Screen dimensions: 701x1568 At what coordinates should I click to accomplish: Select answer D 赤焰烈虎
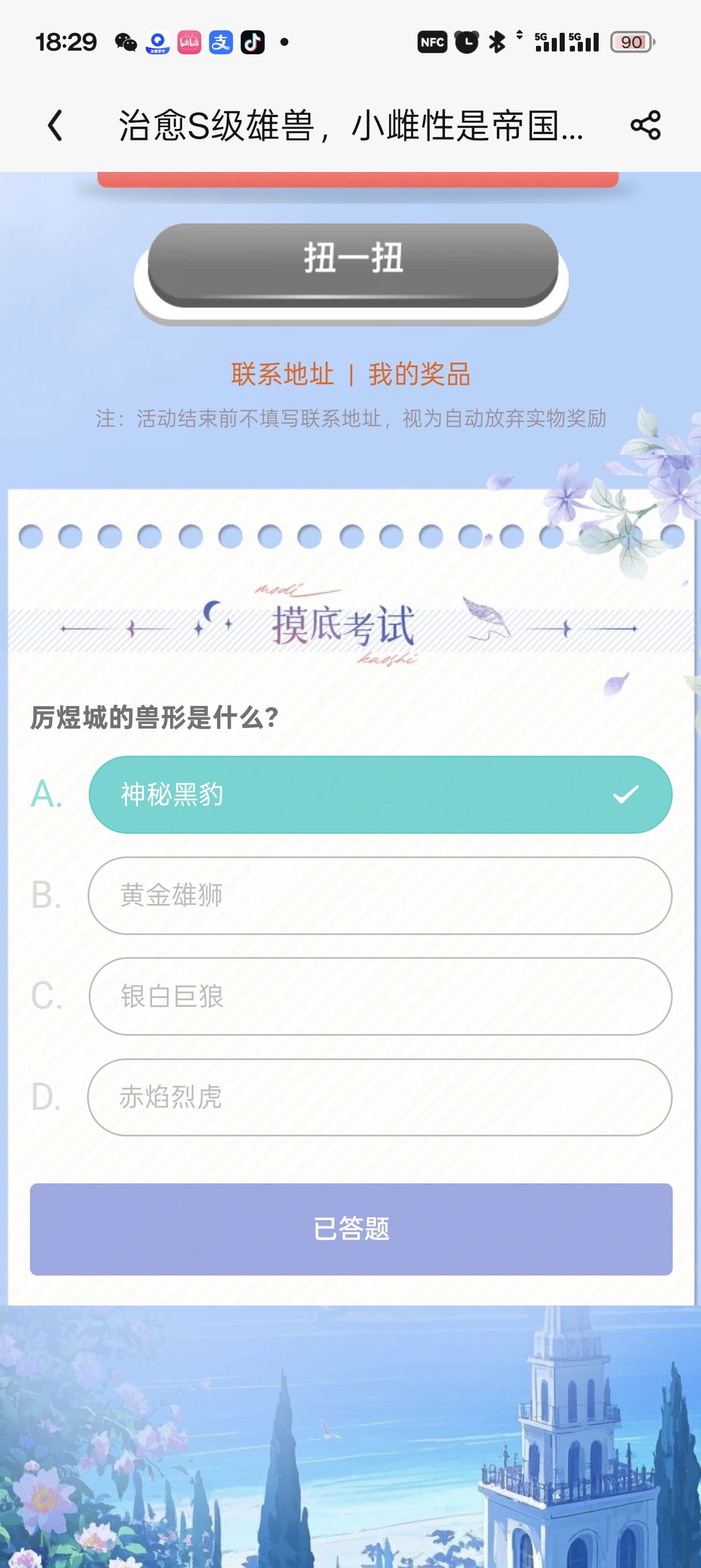[x=380, y=1097]
